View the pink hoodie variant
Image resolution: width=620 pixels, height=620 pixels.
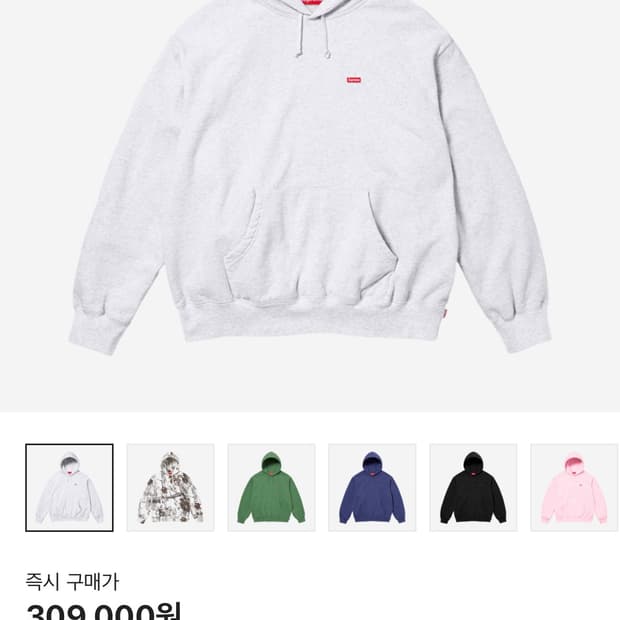pyautogui.click(x=574, y=488)
